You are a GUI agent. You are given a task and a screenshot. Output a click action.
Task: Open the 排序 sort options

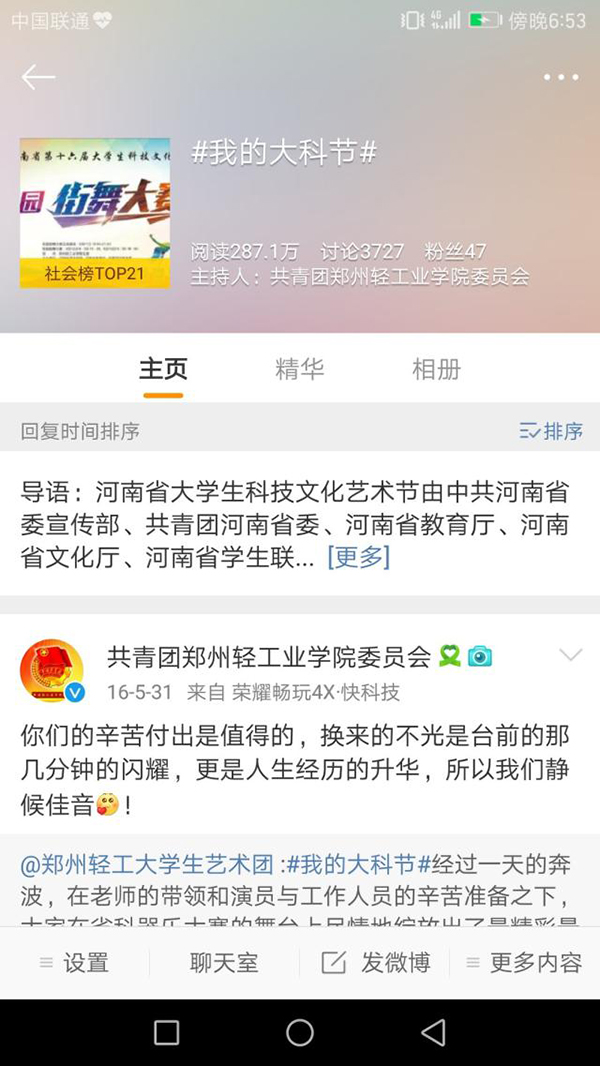tap(551, 431)
